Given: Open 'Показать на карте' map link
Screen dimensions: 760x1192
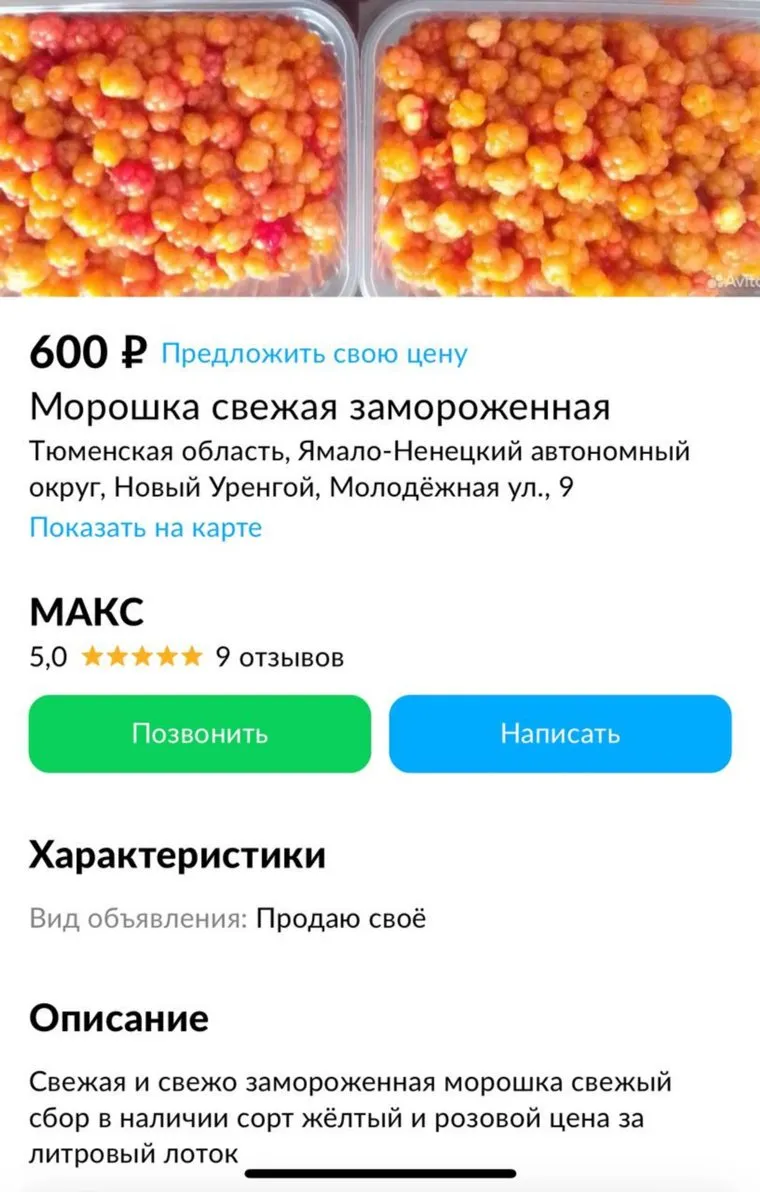Looking at the screenshot, I should pyautogui.click(x=145, y=527).
